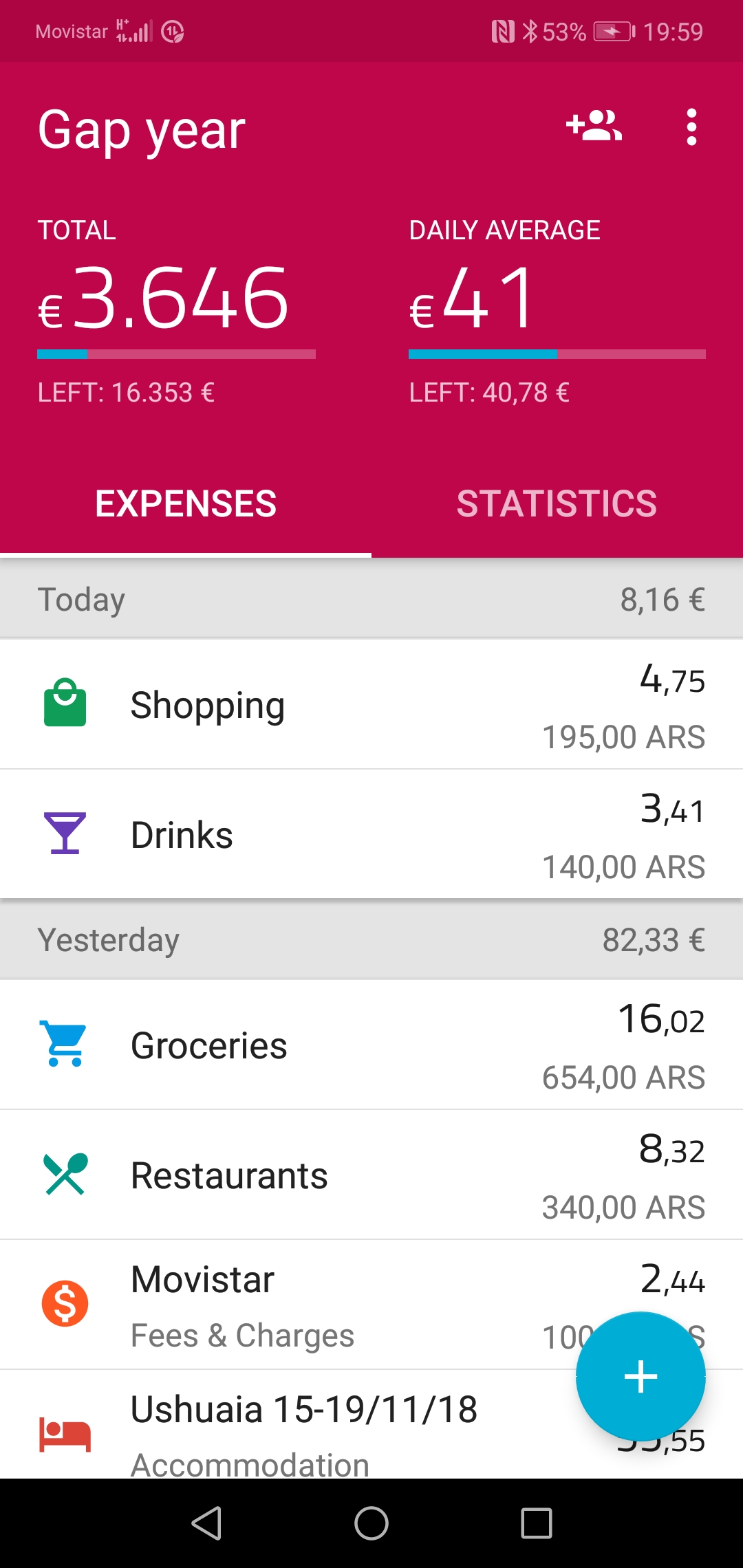Image resolution: width=743 pixels, height=1568 pixels.
Task: View the Groceries expense details
Action: tap(371, 1045)
